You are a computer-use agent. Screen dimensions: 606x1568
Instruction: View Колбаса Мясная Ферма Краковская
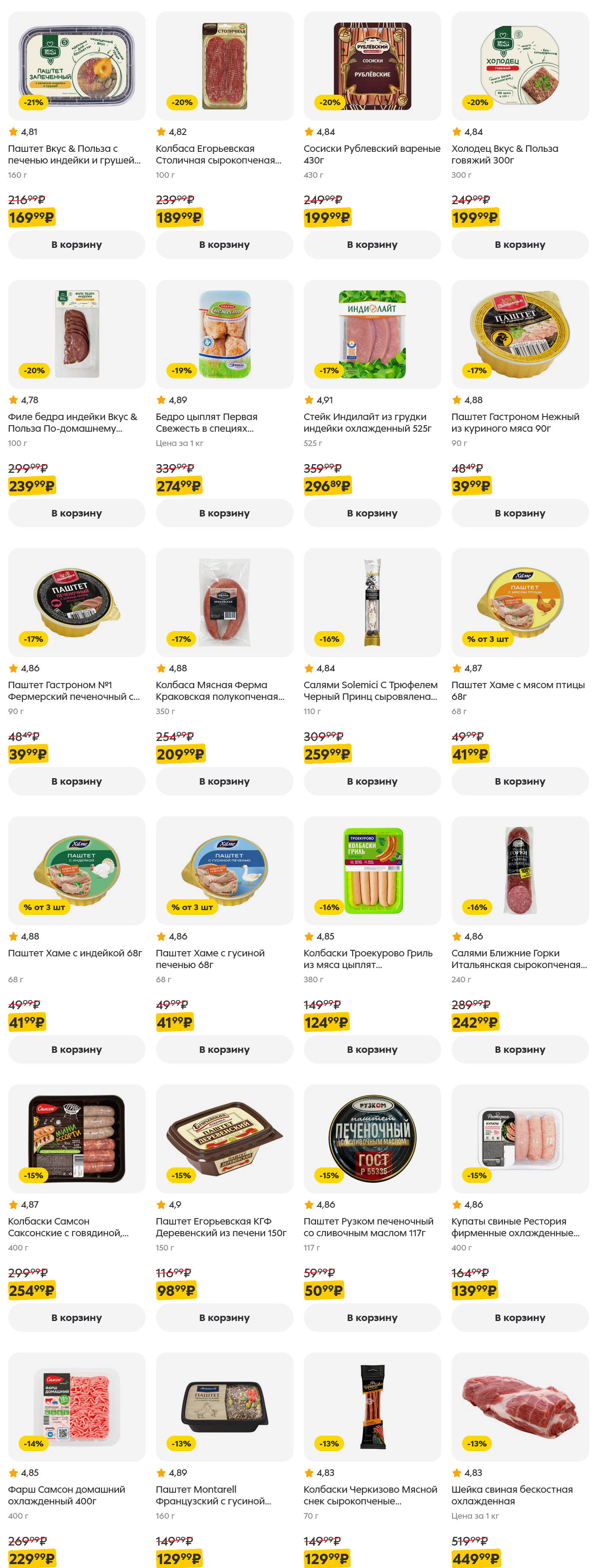point(224,602)
